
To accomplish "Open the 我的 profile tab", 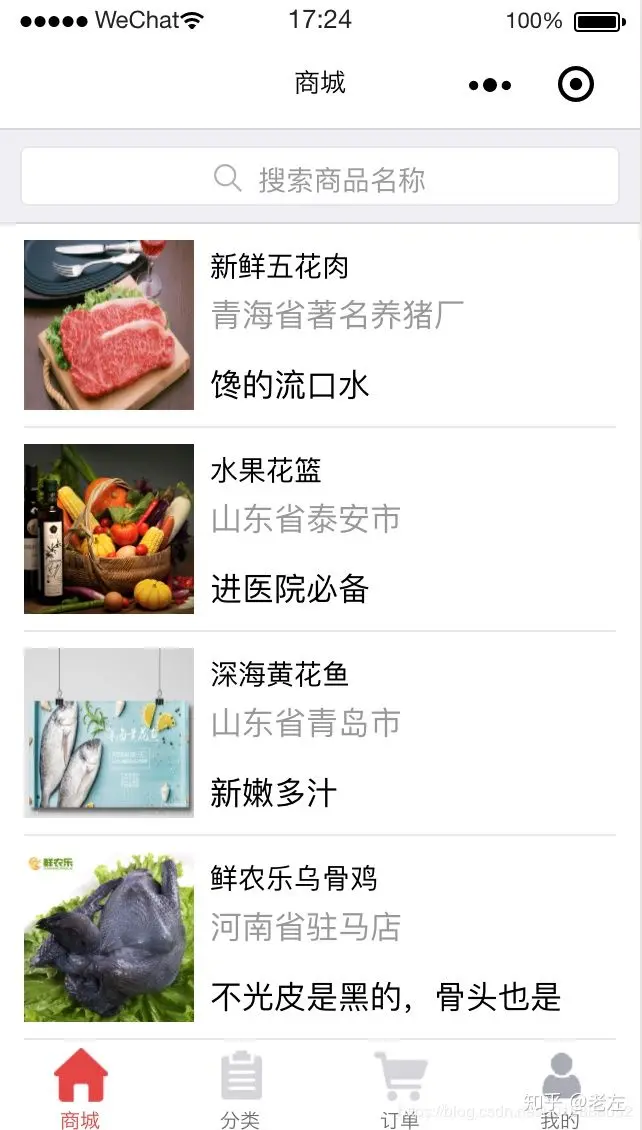I will 560,1090.
